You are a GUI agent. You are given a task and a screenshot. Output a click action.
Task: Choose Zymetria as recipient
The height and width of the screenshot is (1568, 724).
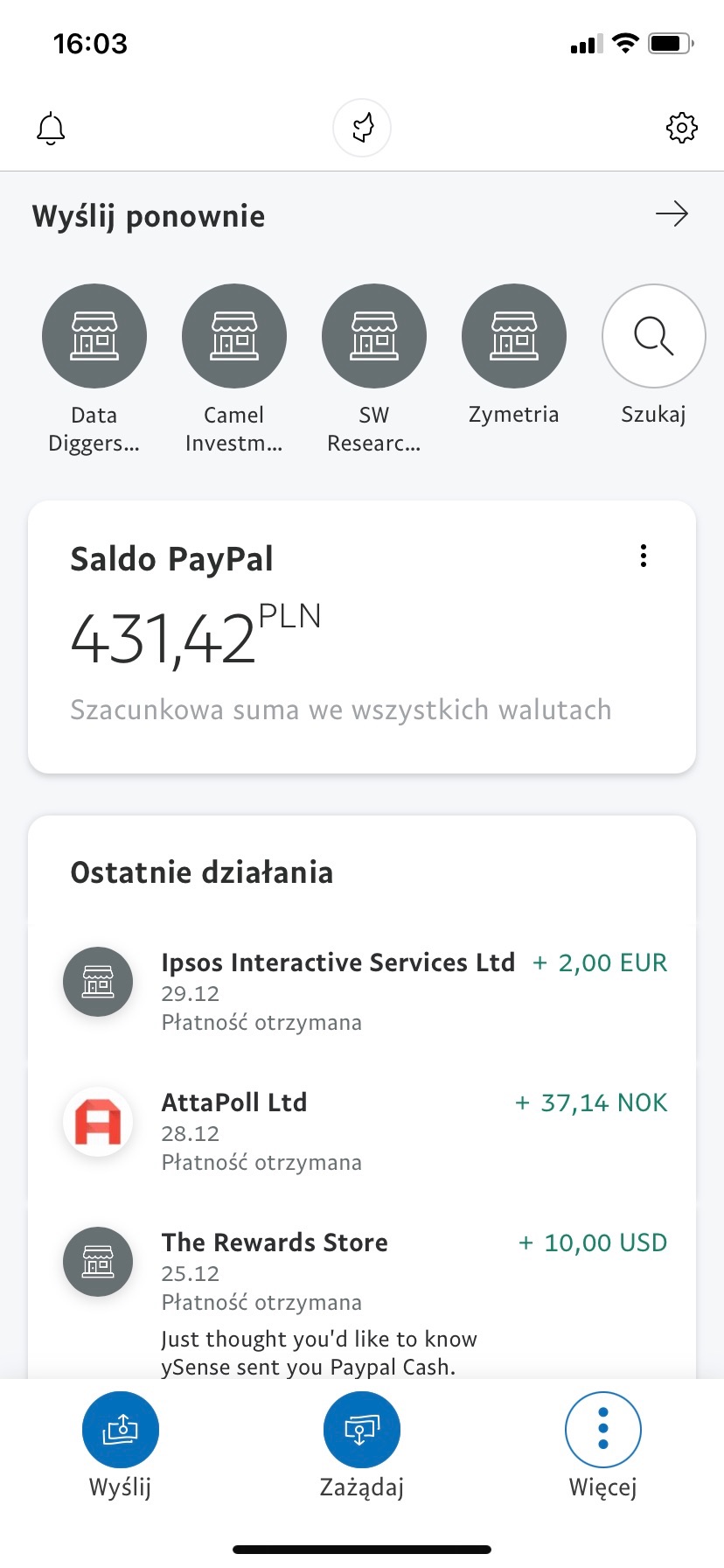pyautogui.click(x=514, y=337)
